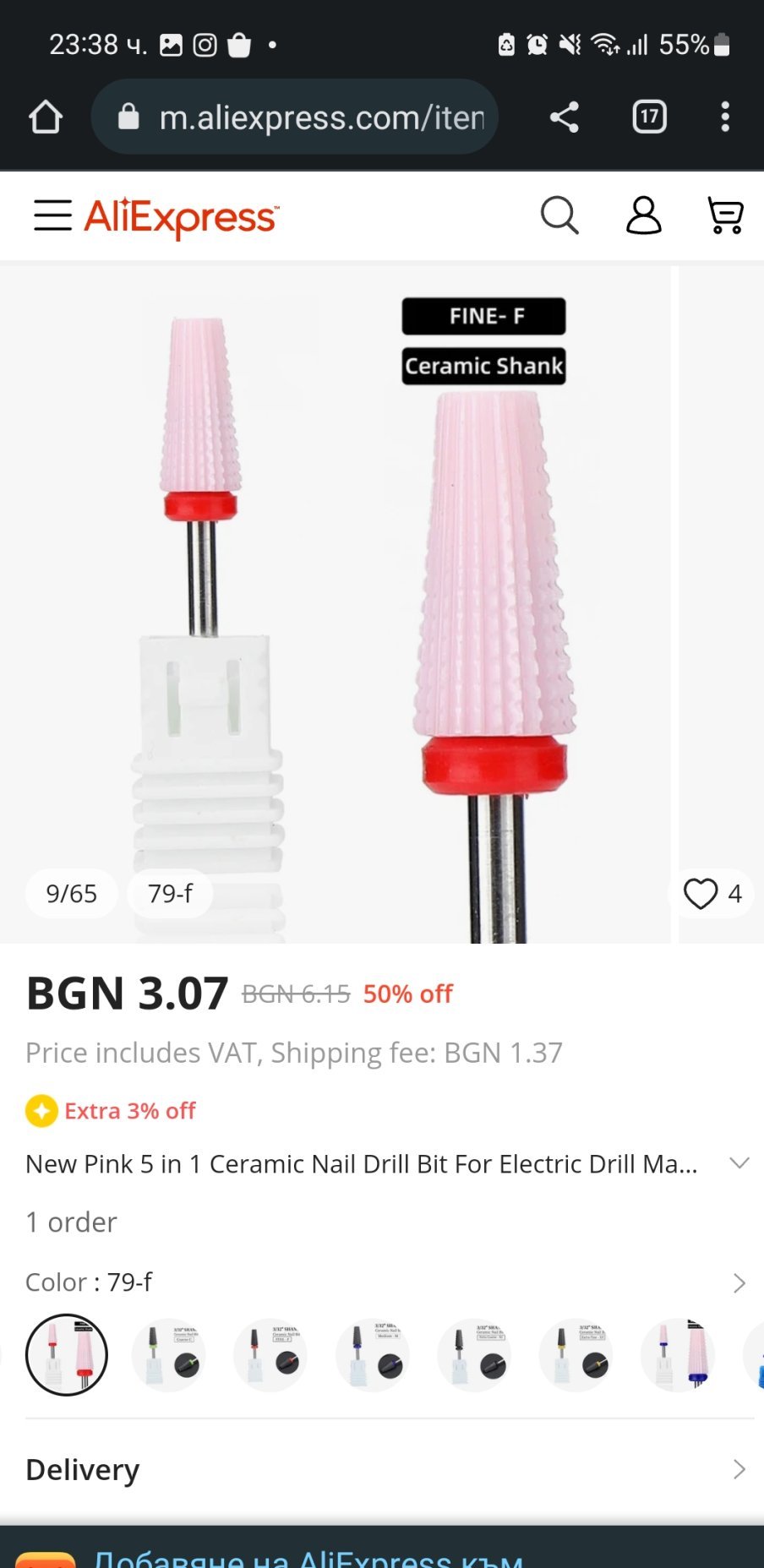Expand the full product title
Image resolution: width=764 pixels, height=1568 pixels.
739,1163
